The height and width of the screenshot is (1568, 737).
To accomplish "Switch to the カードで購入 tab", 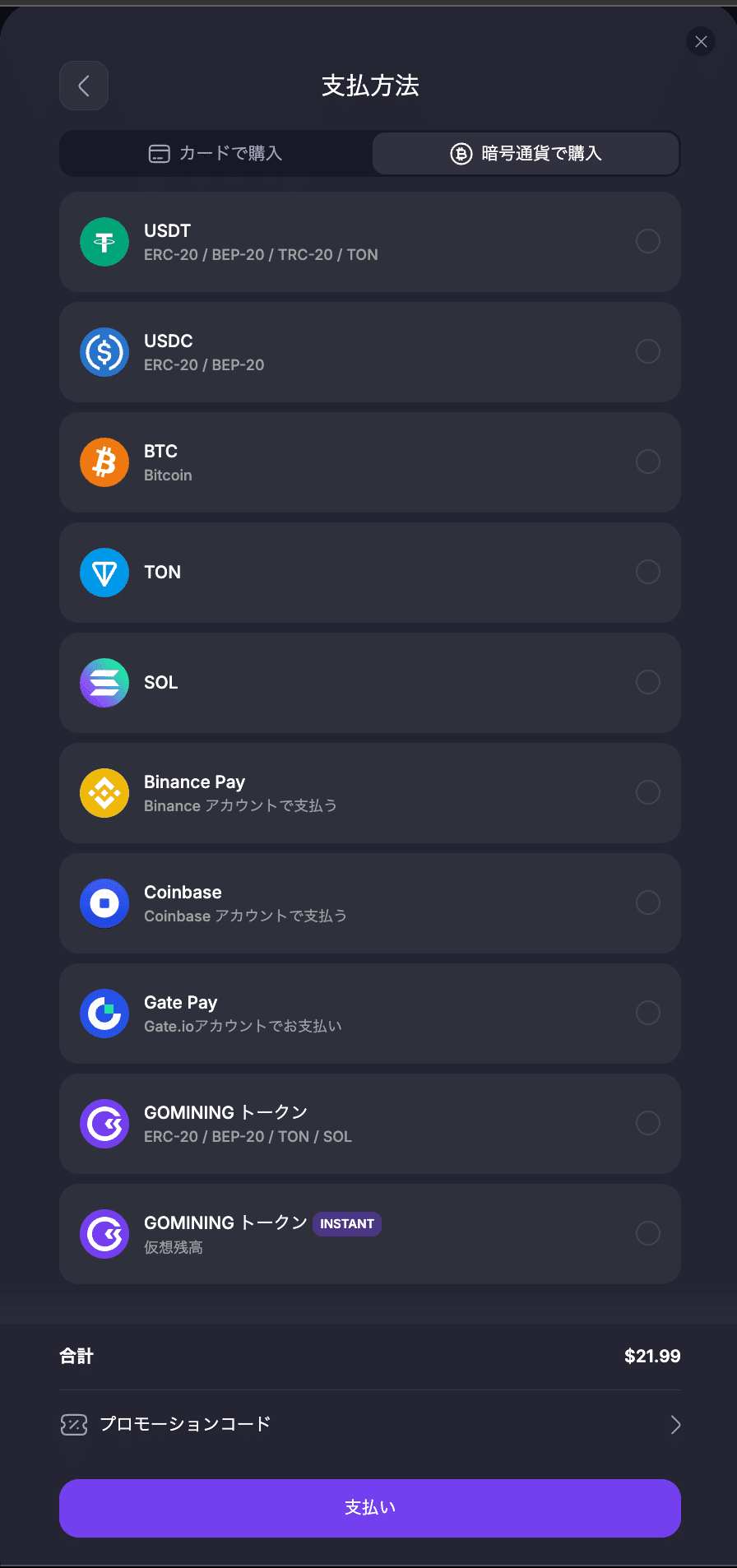I will (216, 153).
